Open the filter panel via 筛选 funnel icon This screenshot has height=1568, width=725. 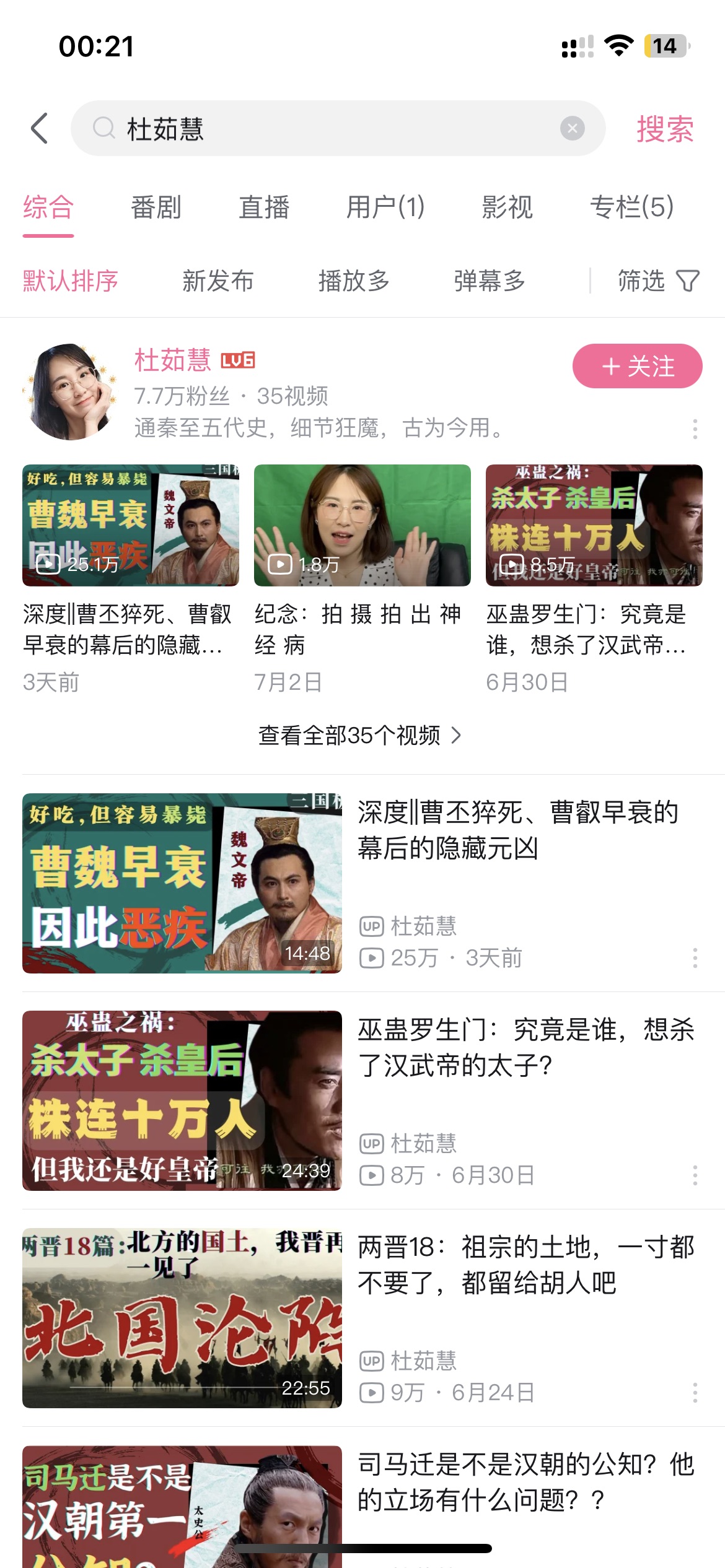[687, 282]
